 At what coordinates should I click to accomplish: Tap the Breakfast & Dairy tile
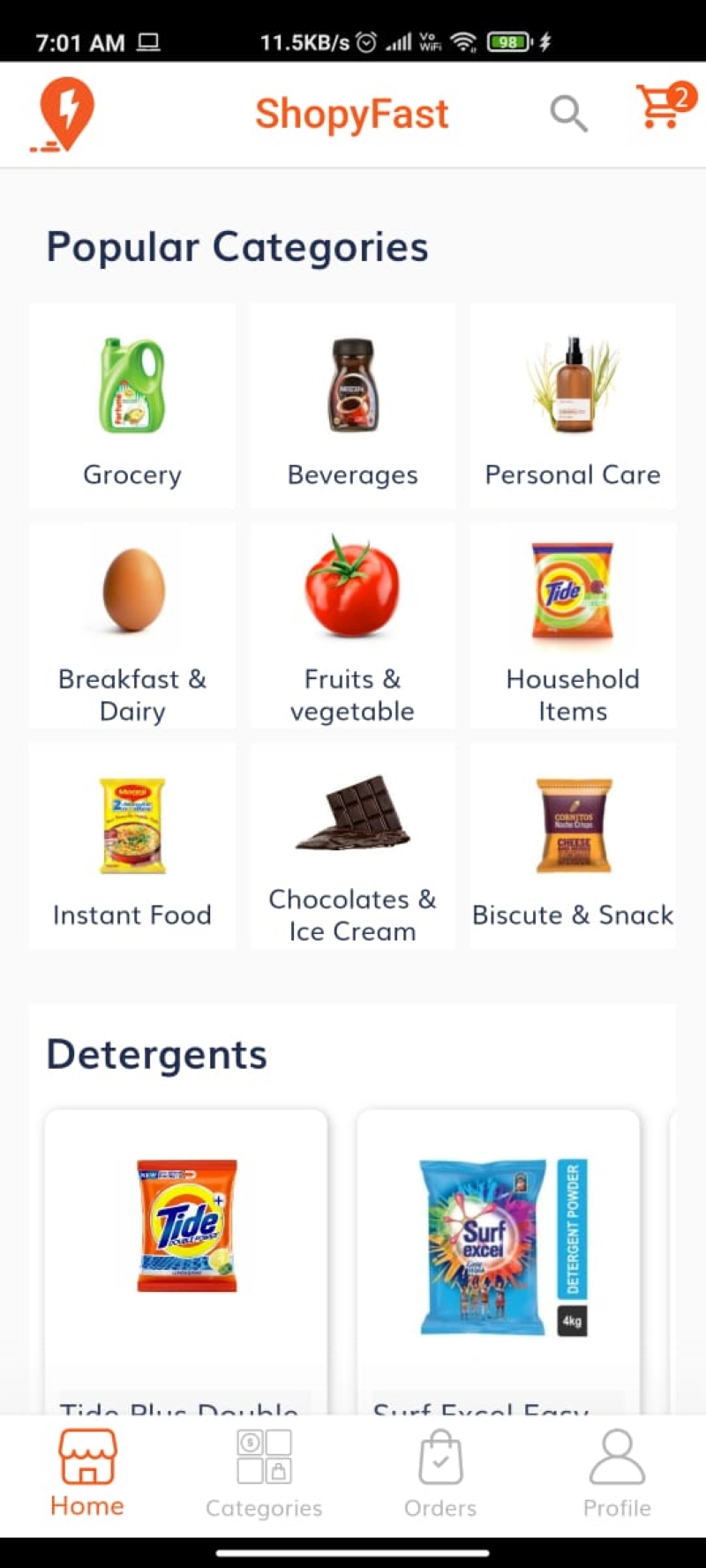click(x=131, y=626)
